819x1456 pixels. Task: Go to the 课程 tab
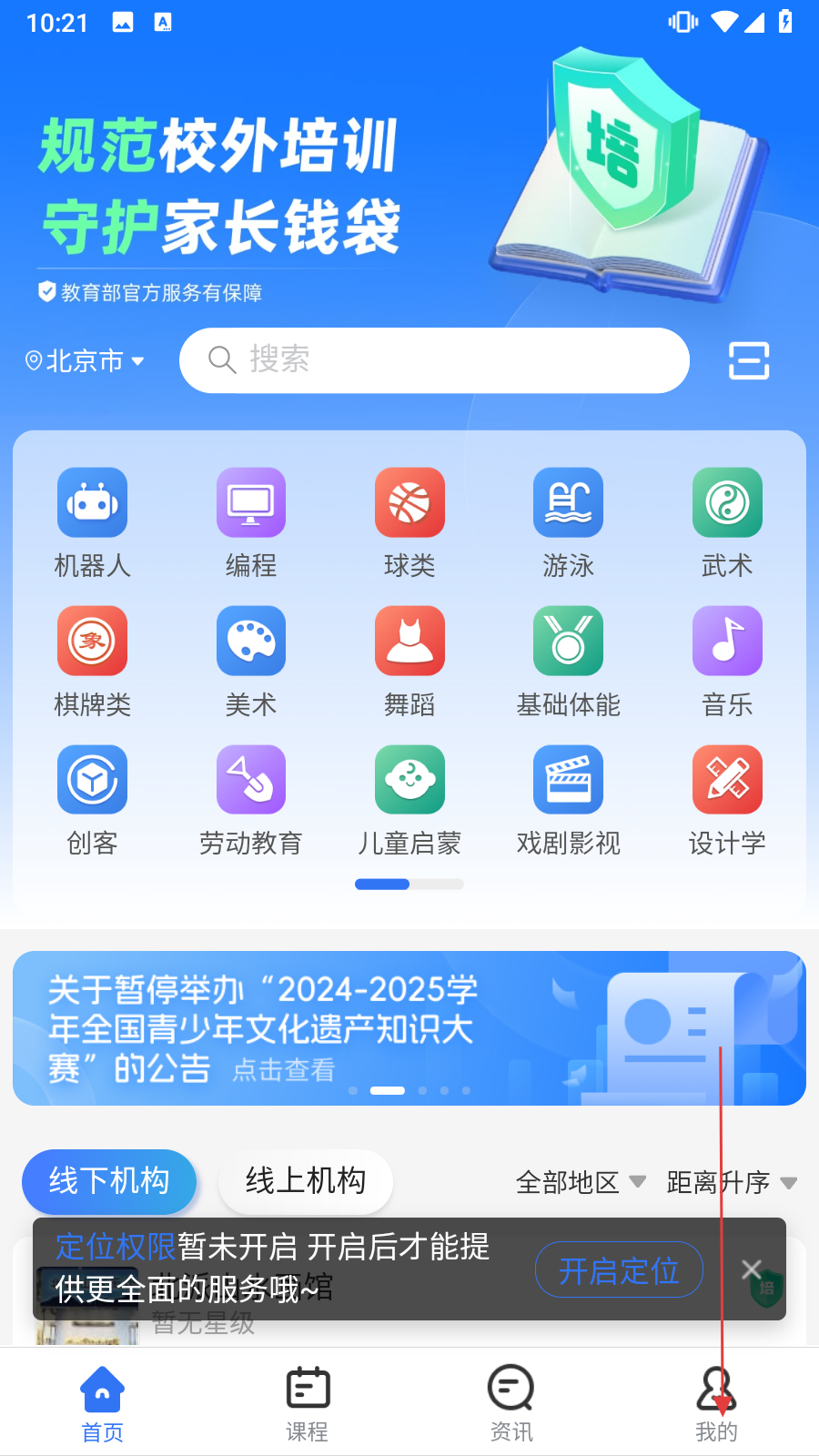pyautogui.click(x=308, y=1404)
